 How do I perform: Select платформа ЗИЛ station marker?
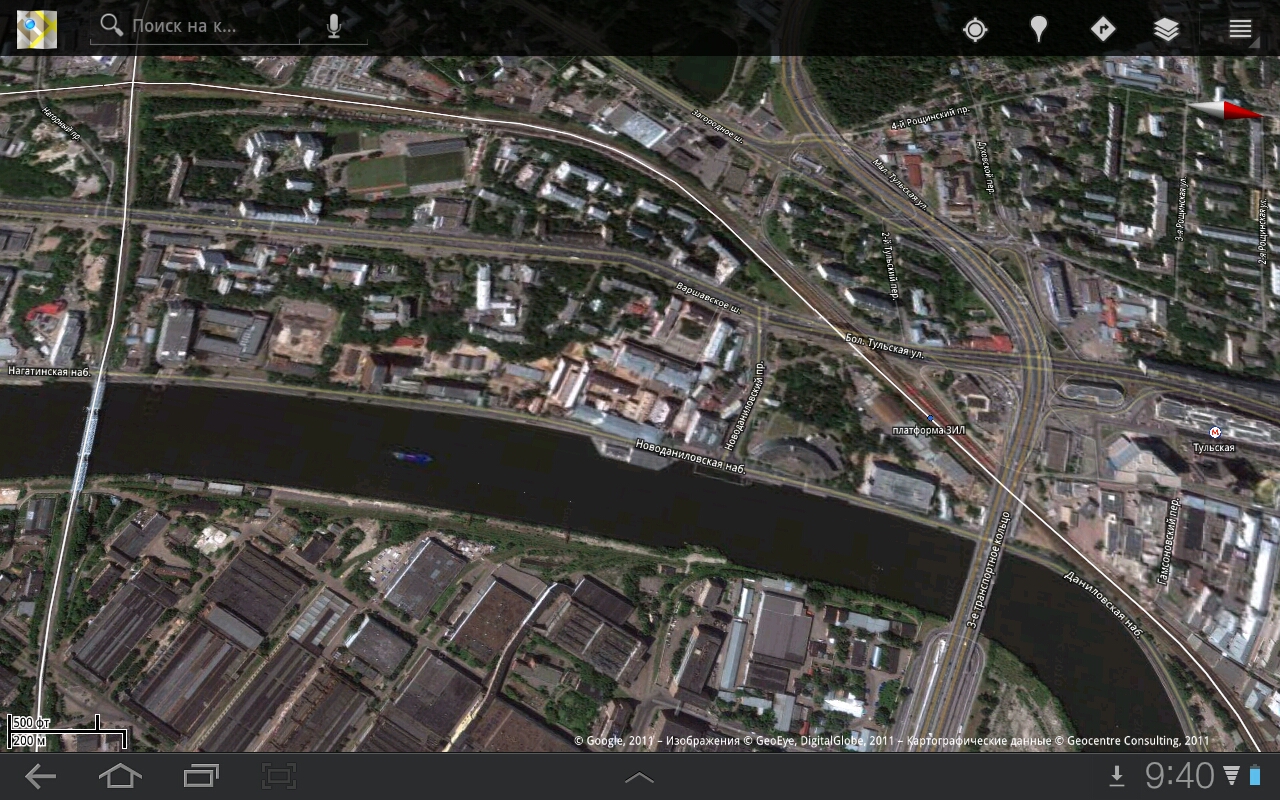pos(930,419)
